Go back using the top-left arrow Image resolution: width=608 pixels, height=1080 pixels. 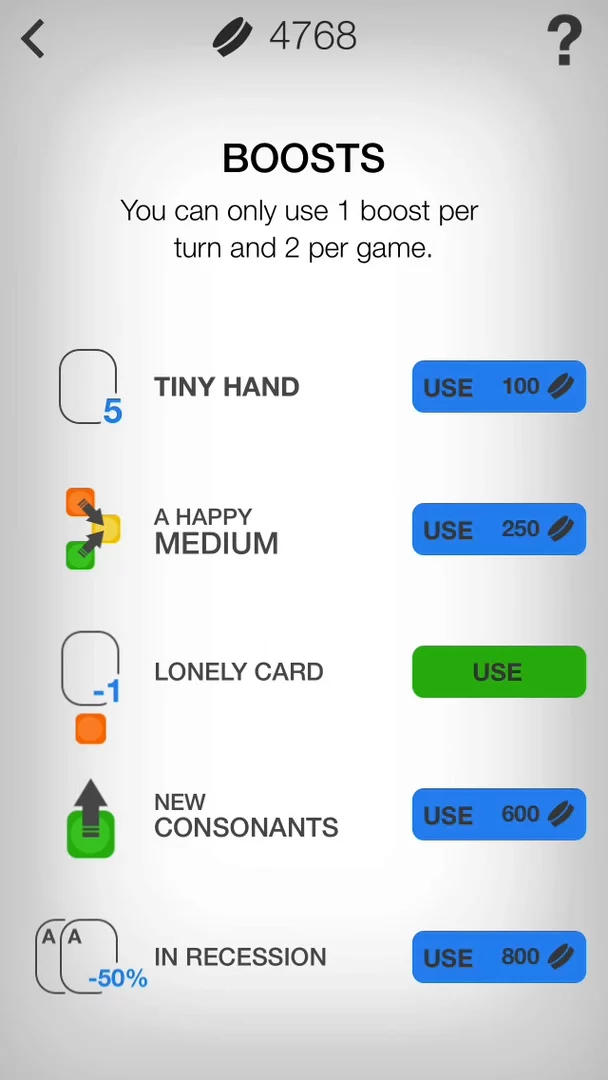pos(33,40)
